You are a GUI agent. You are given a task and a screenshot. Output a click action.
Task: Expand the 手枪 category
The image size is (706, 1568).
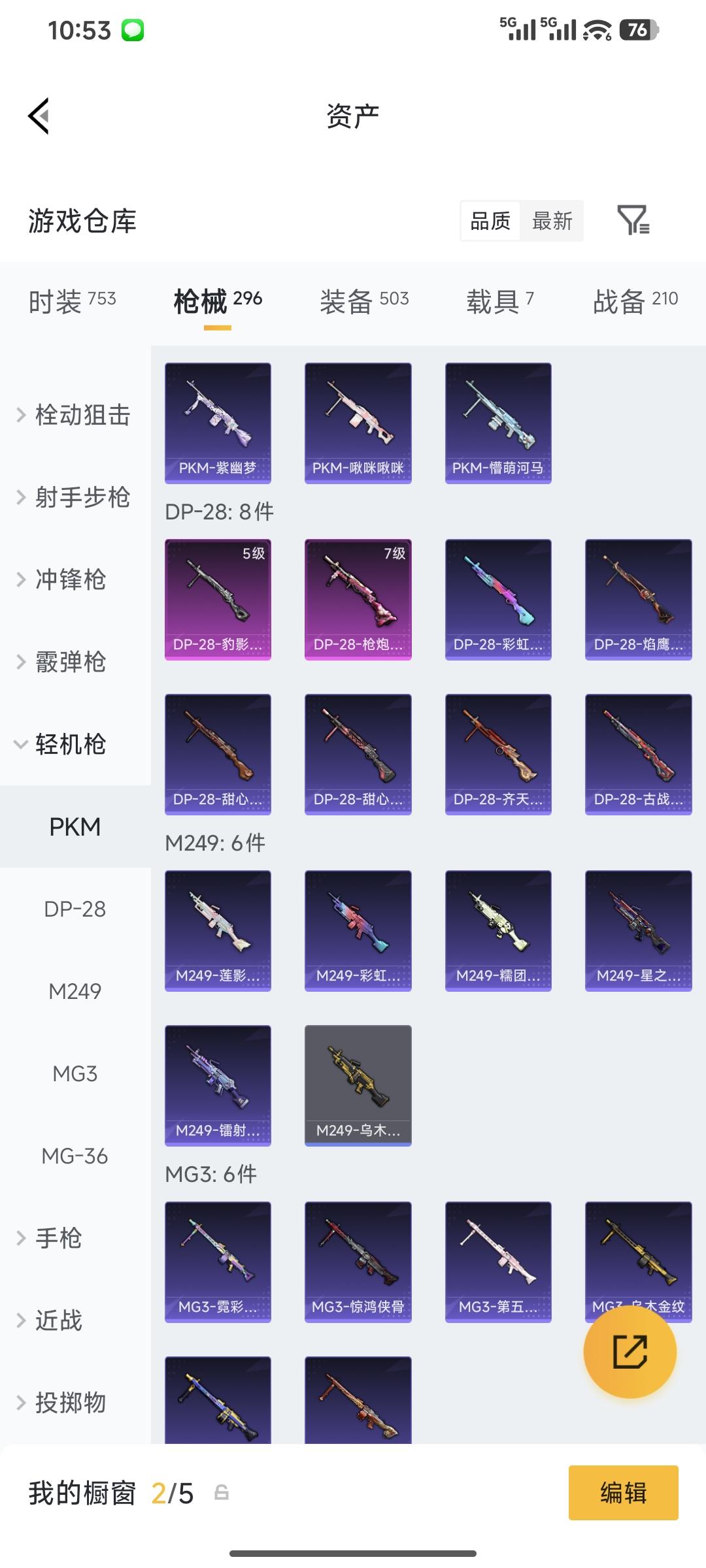[x=59, y=1238]
